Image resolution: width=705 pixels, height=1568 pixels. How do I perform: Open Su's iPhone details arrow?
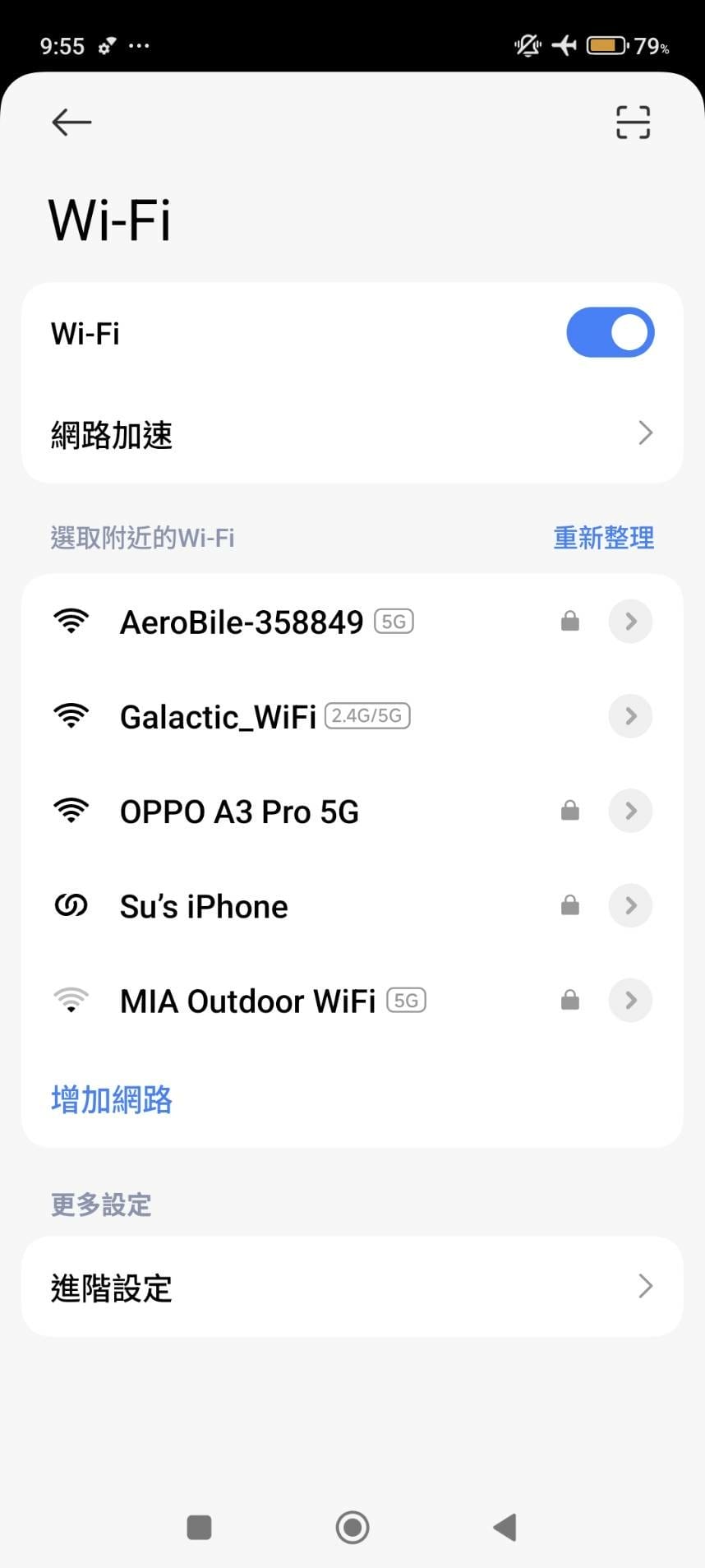click(630, 906)
